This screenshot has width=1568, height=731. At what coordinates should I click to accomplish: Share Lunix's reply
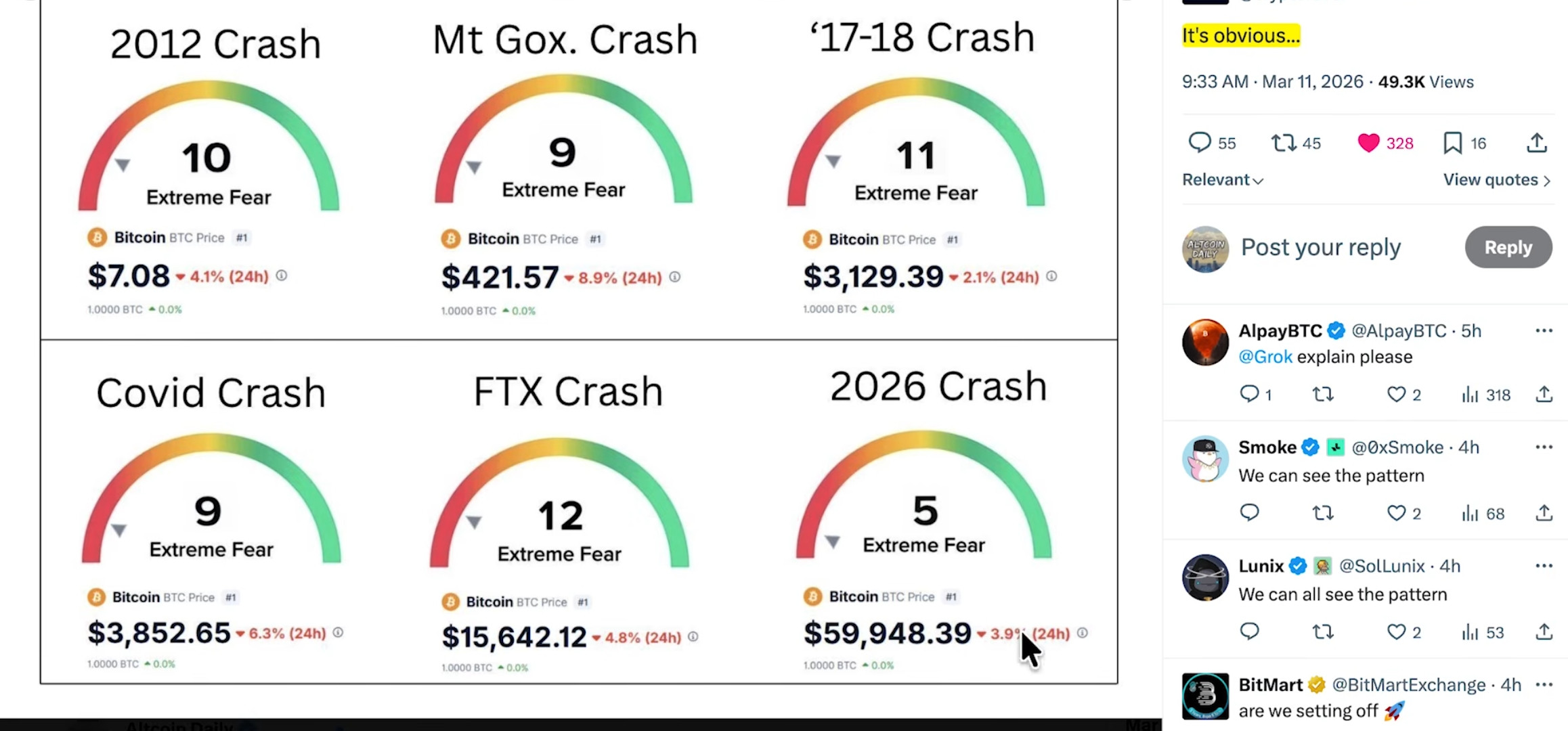[x=1544, y=632]
